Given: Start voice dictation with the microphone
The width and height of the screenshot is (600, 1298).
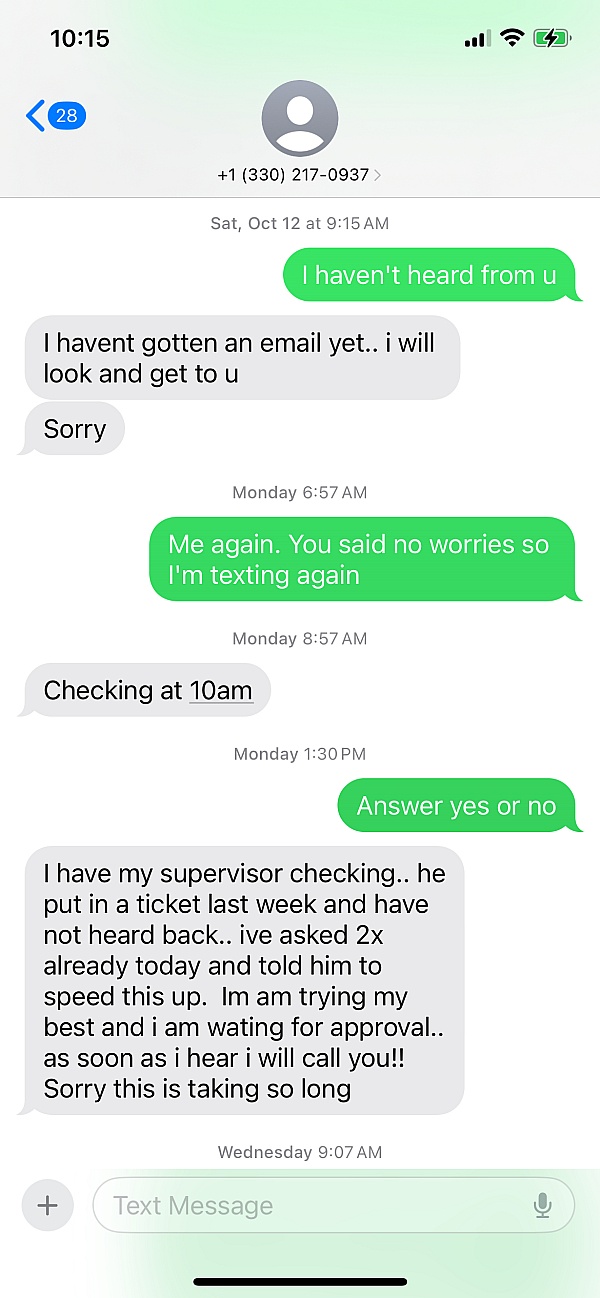Looking at the screenshot, I should point(543,1206).
